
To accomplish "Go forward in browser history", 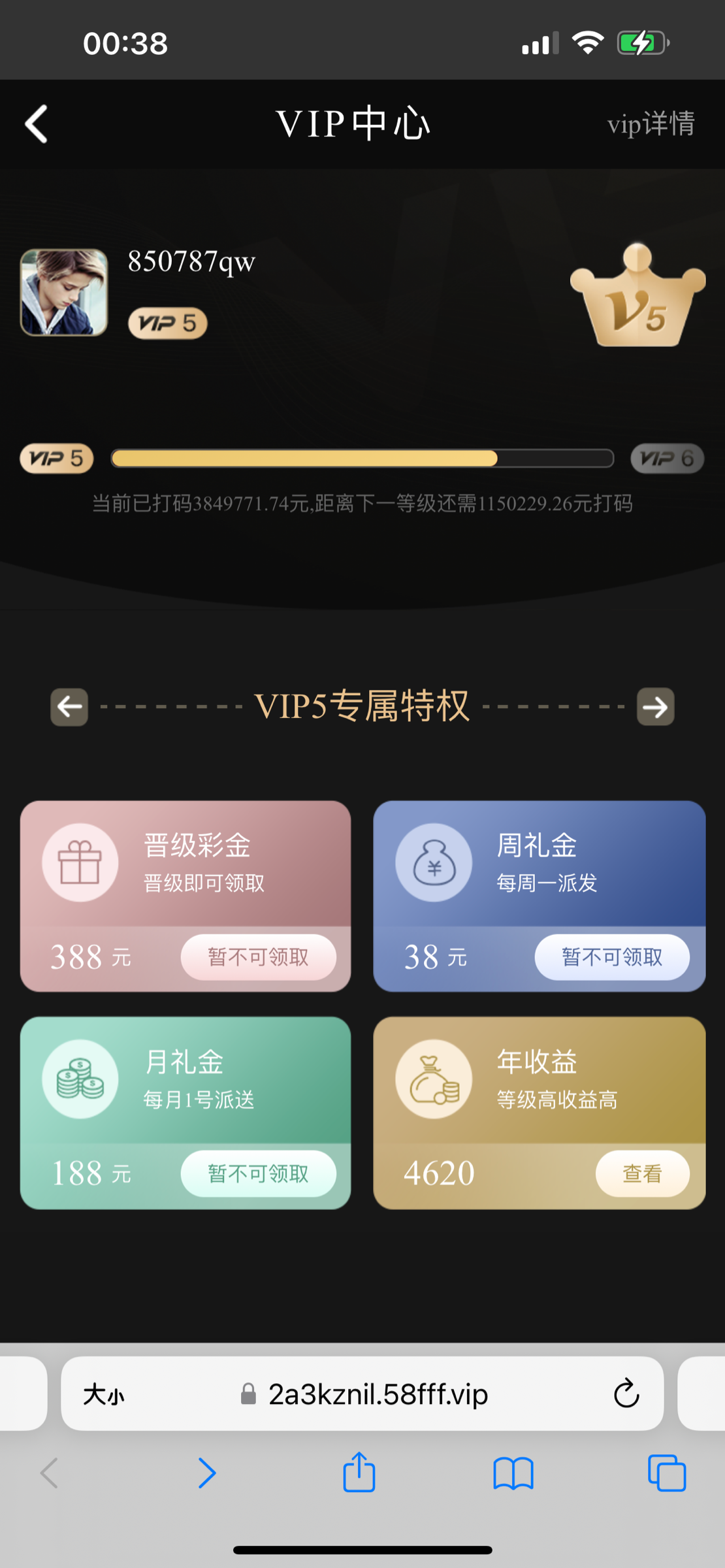I will pyautogui.click(x=206, y=1473).
